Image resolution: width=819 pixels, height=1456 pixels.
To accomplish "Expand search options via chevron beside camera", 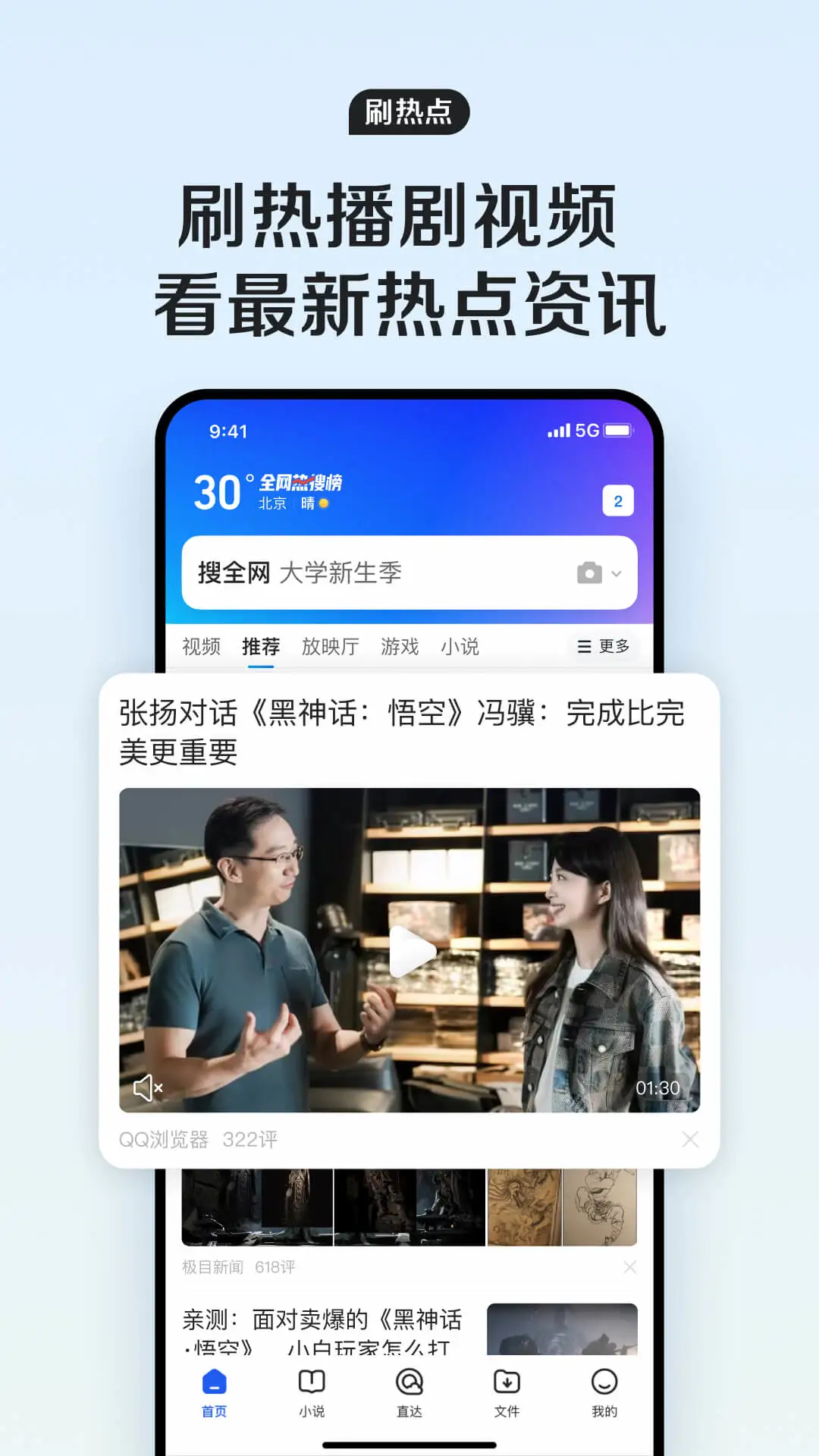I will click(617, 573).
